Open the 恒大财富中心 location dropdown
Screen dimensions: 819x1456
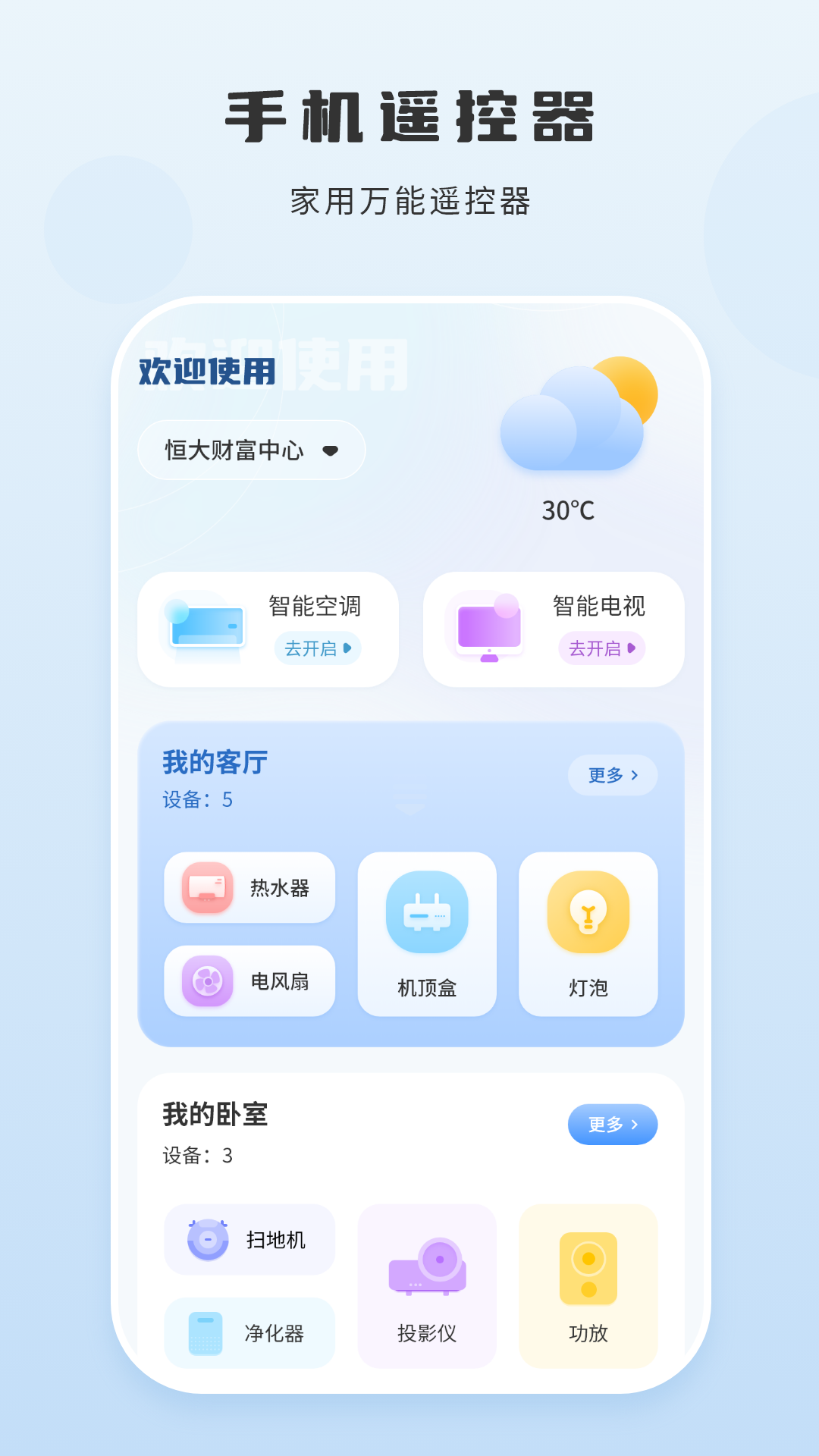click(251, 450)
